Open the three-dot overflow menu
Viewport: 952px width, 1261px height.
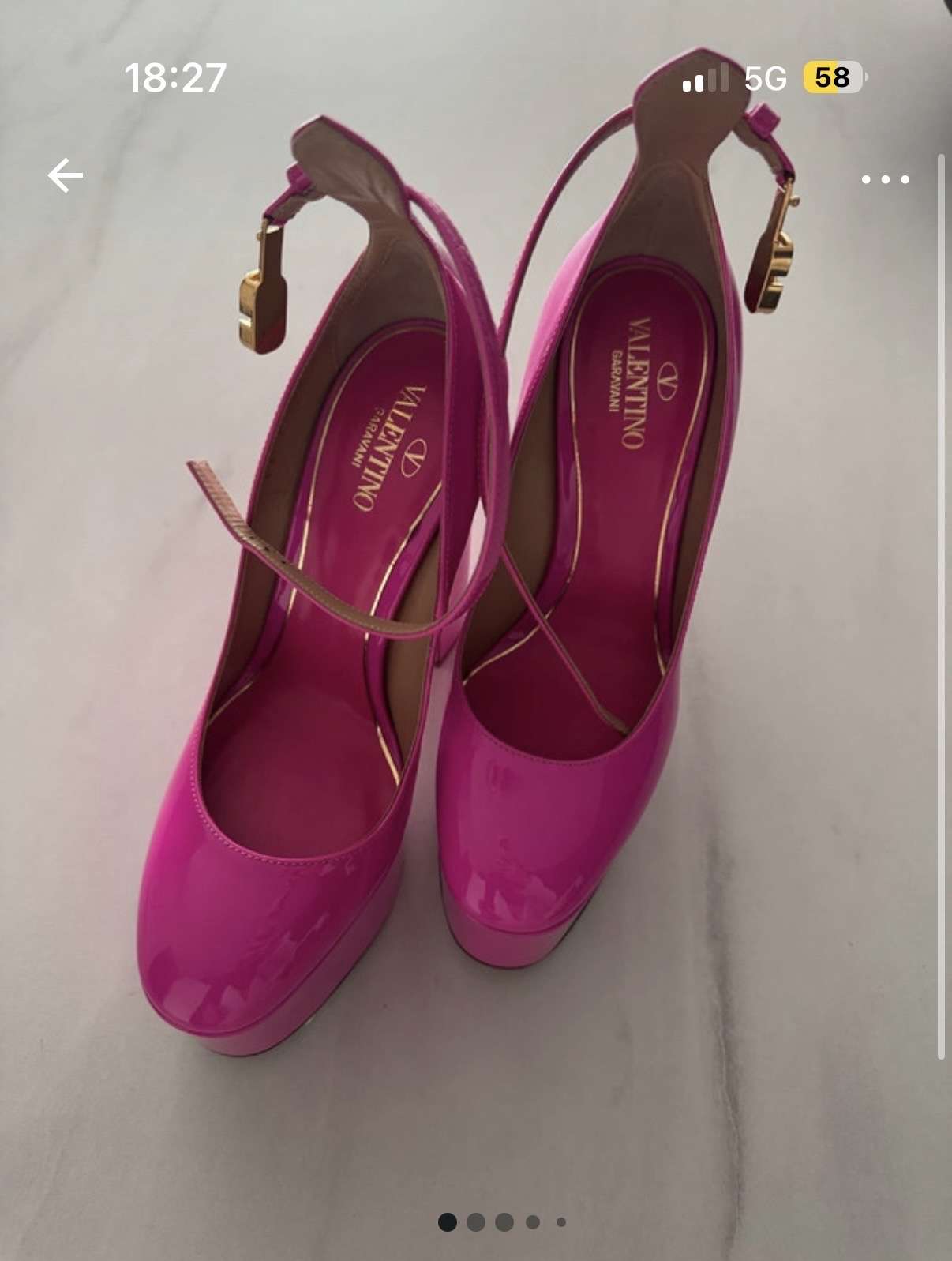click(x=885, y=180)
